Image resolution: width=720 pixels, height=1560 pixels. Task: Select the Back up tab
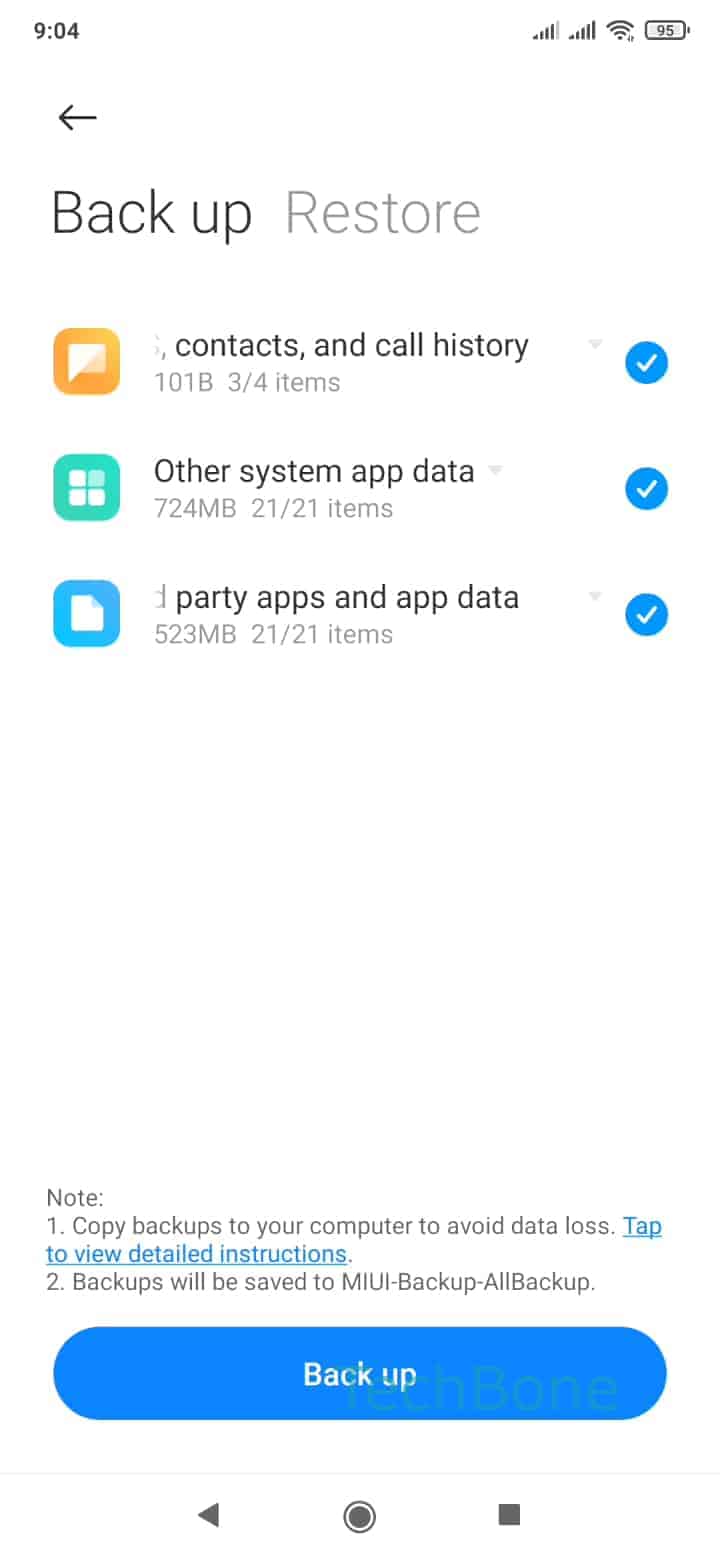click(151, 212)
